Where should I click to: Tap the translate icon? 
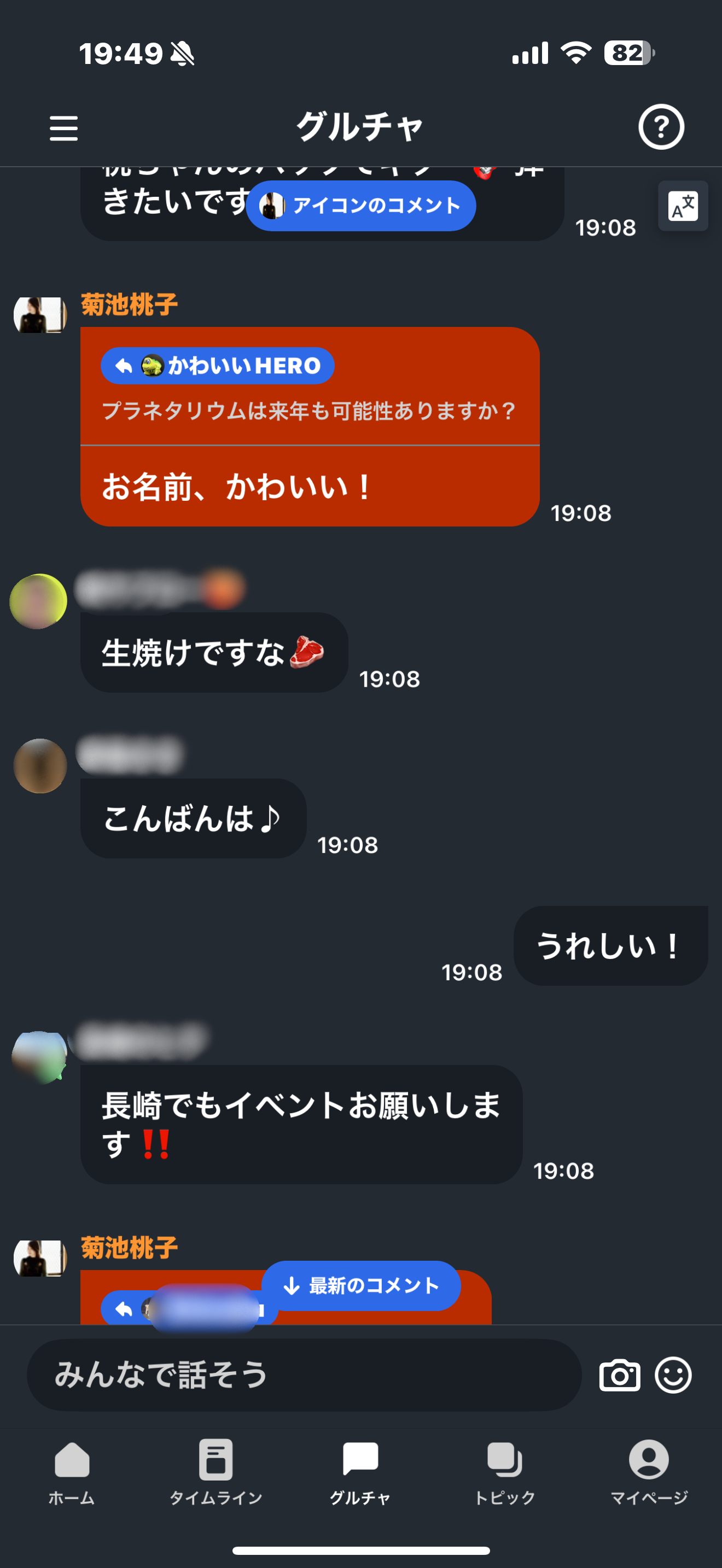point(683,206)
